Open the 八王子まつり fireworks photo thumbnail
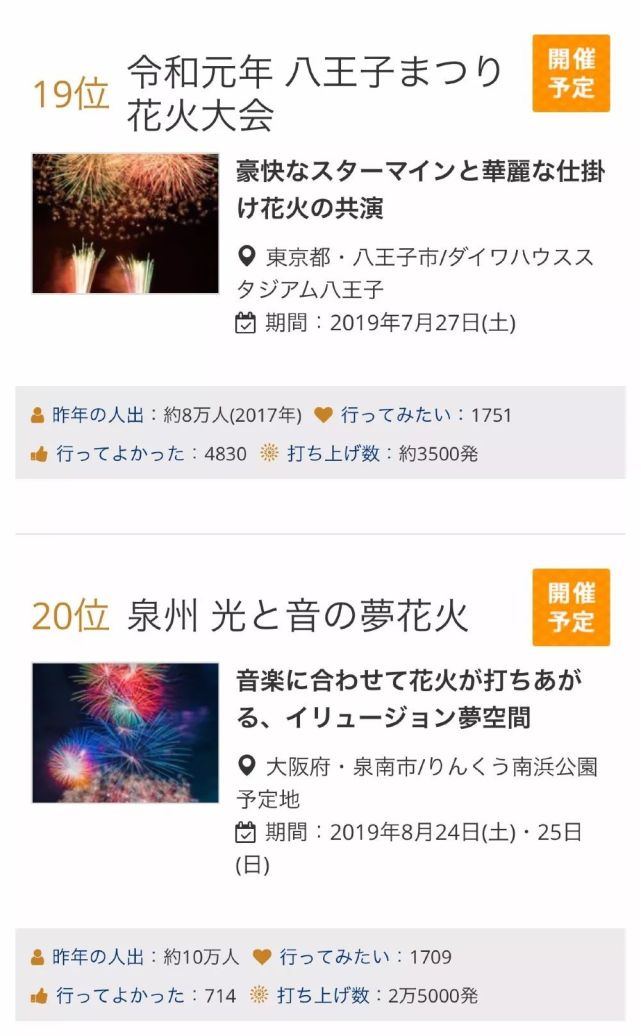The image size is (641, 1036). [126, 223]
